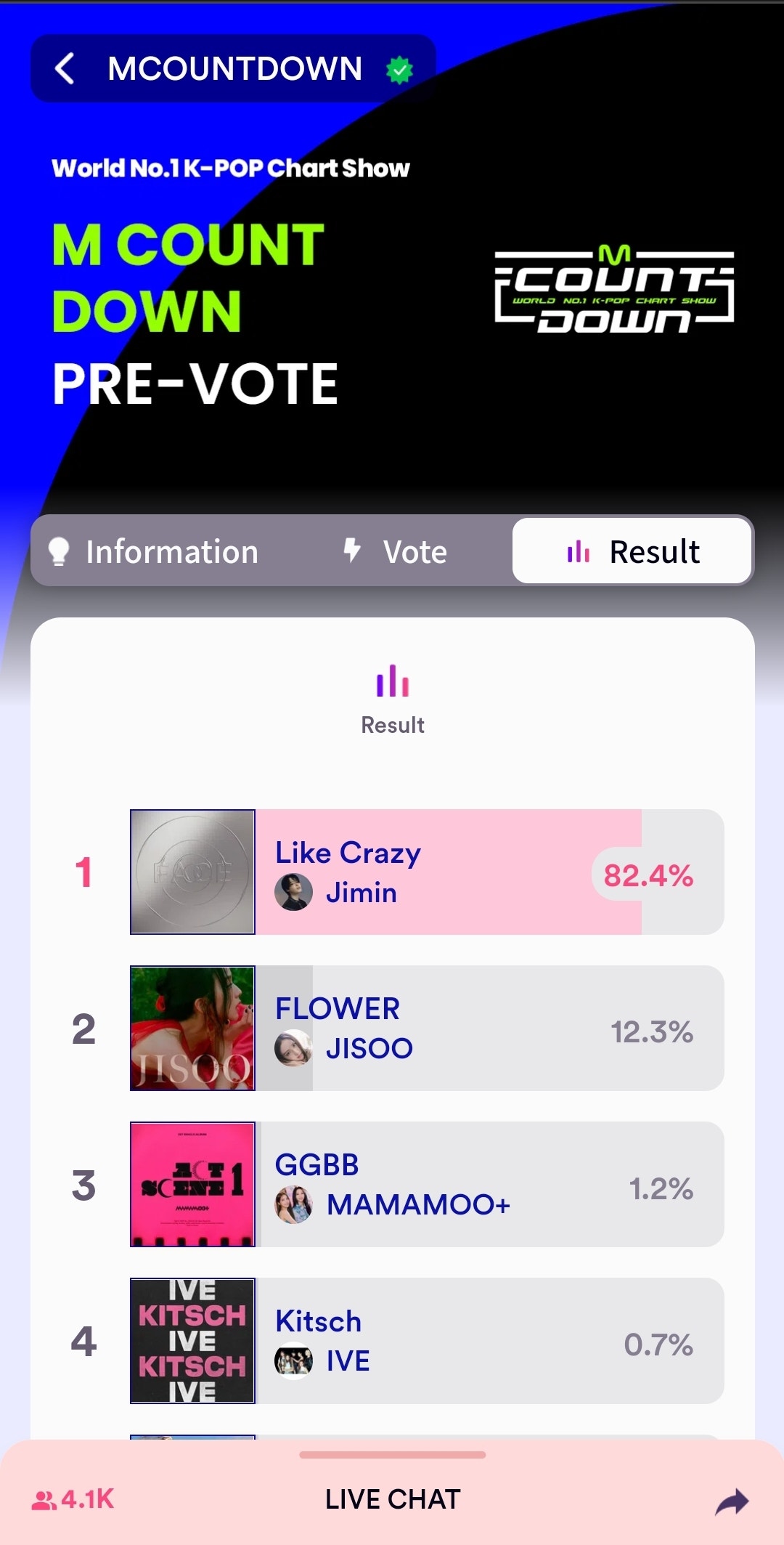
Task: Tap the back chevron arrow
Action: [67, 68]
